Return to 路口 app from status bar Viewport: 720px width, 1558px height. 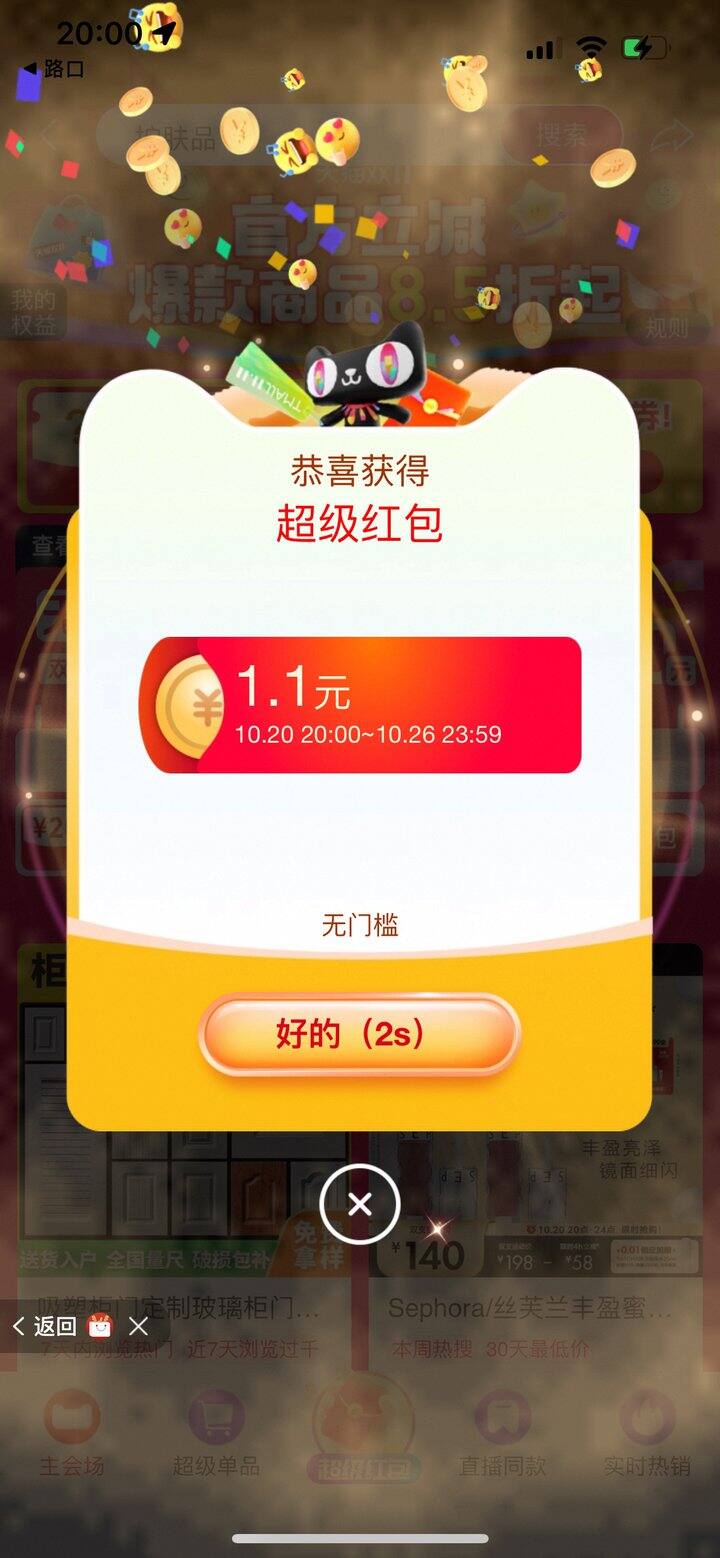tap(55, 69)
